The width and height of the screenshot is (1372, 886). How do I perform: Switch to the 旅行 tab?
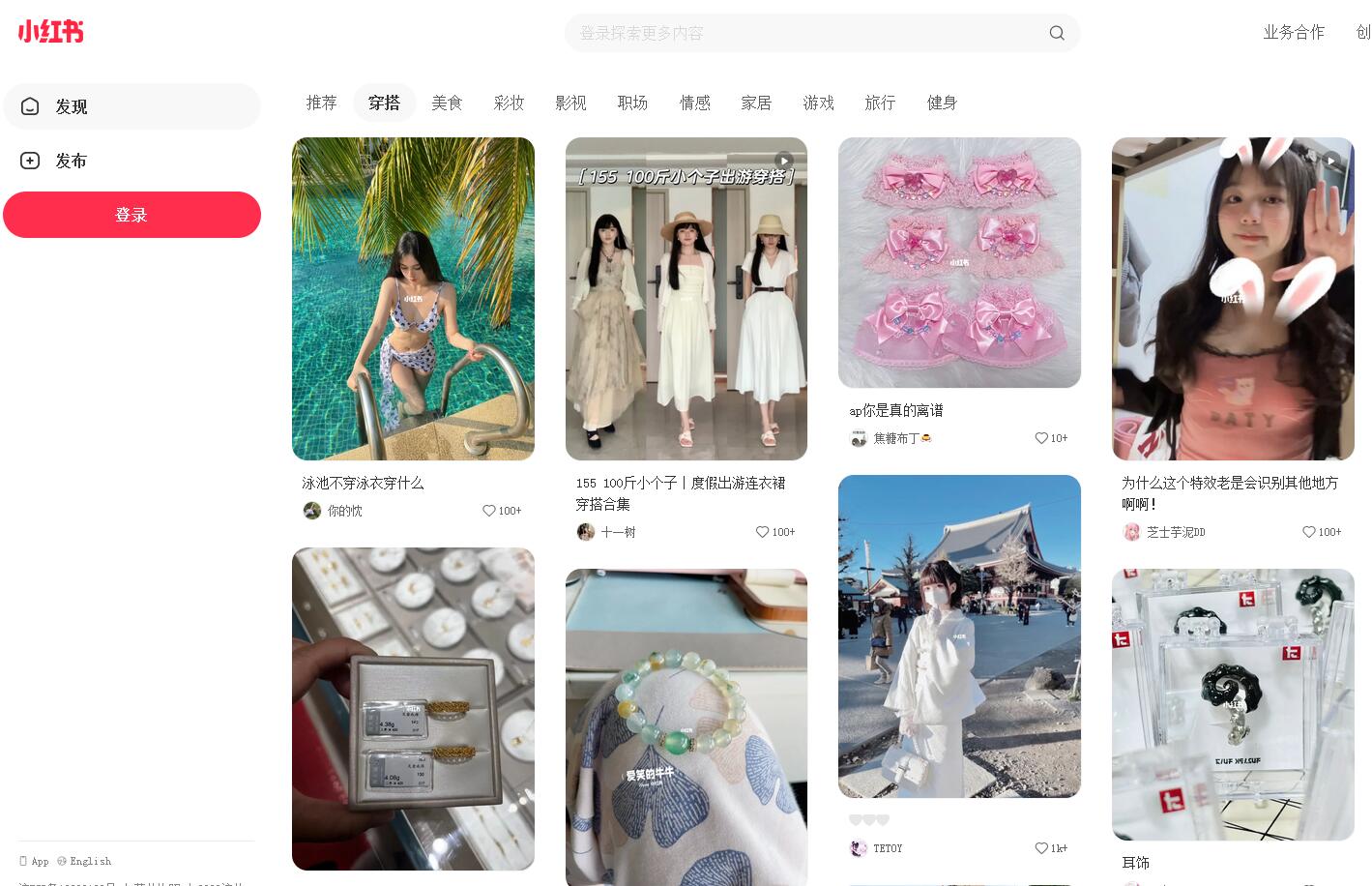click(x=880, y=103)
